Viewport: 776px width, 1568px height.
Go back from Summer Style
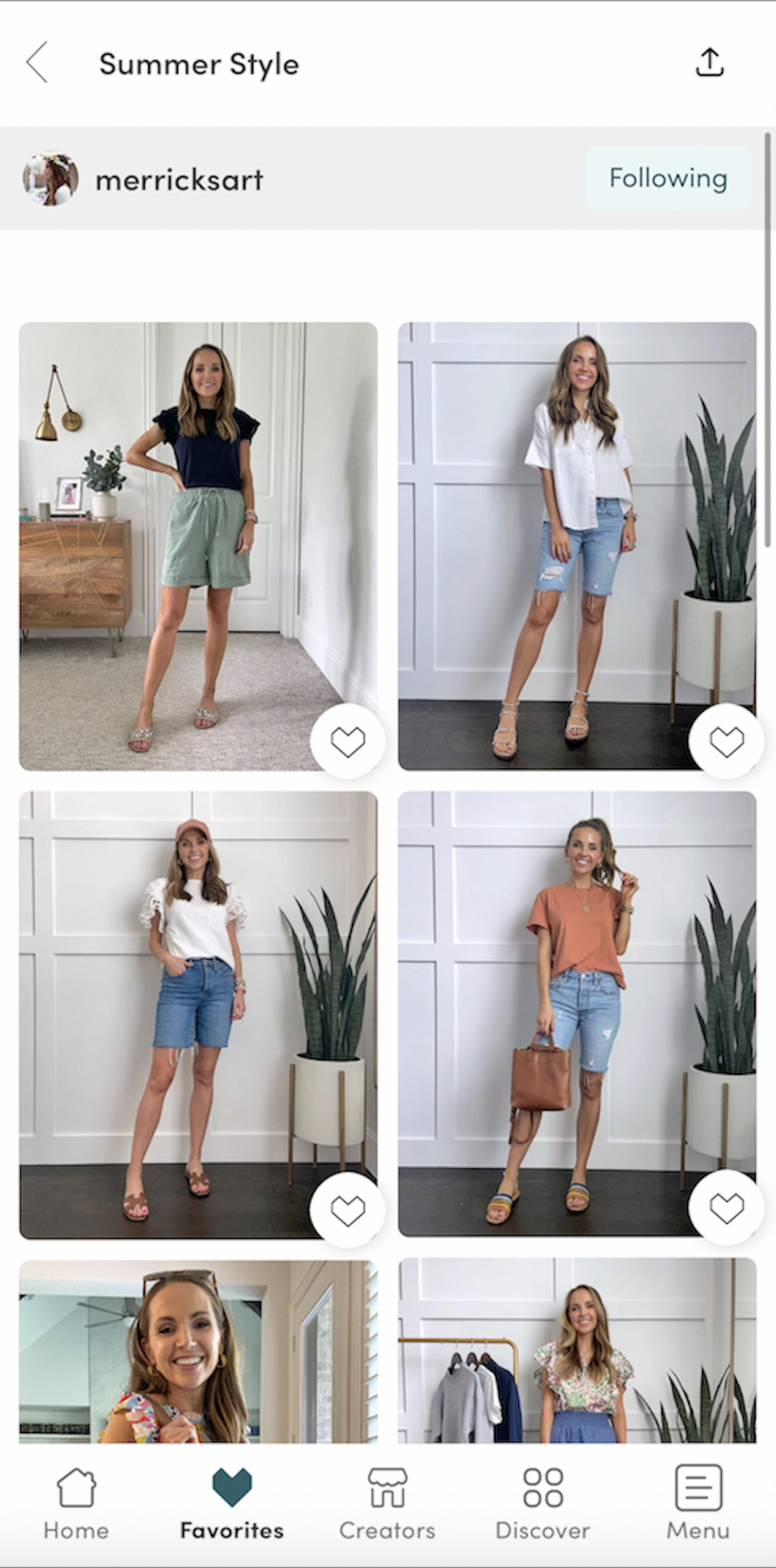(x=38, y=63)
